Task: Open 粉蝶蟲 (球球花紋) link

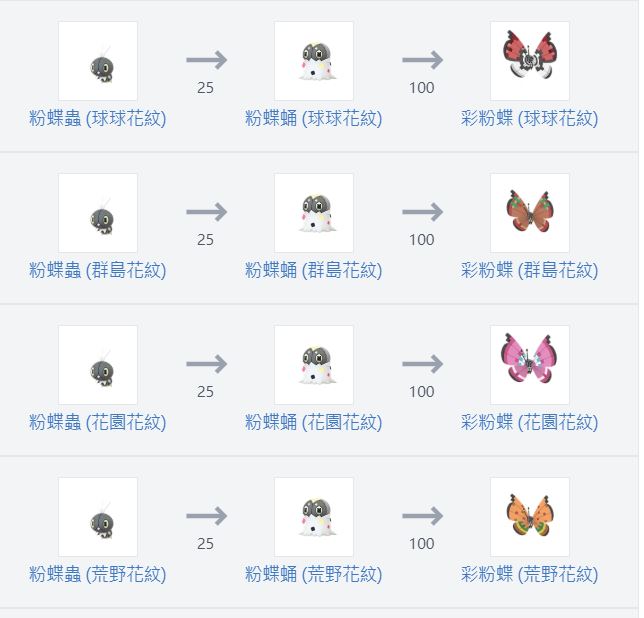Action: pos(98,118)
